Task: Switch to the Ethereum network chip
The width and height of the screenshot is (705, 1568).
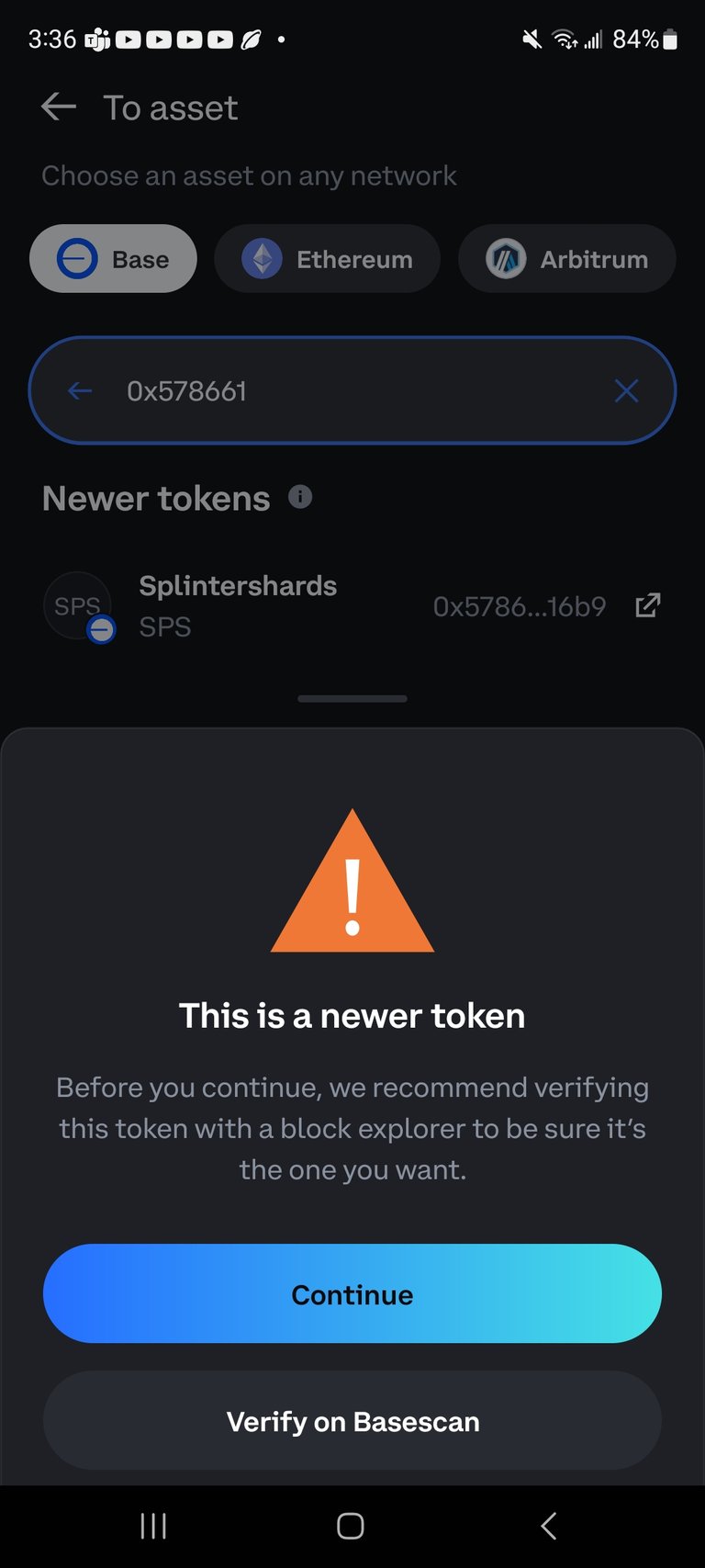Action: tap(328, 259)
